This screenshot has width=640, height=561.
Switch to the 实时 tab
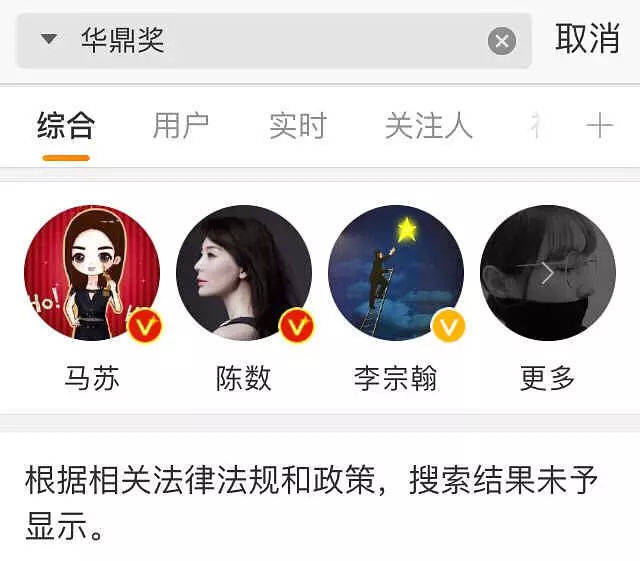point(298,126)
